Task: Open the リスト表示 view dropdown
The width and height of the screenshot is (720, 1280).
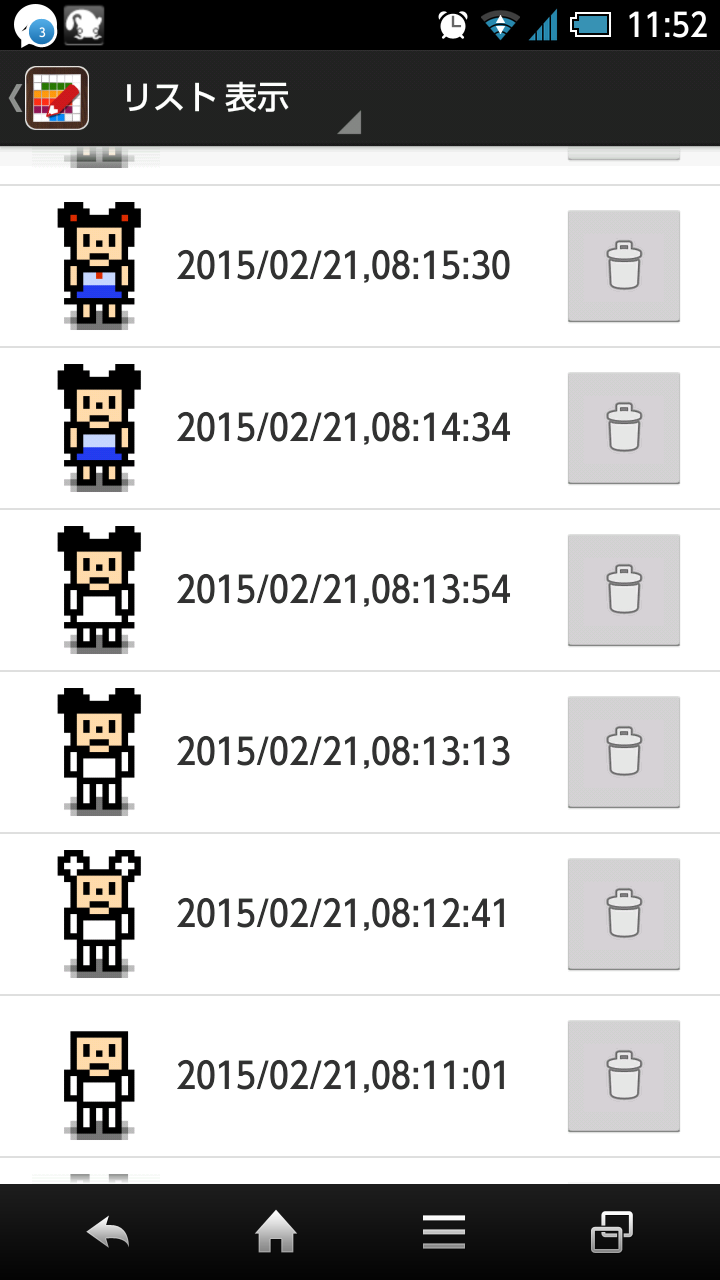Action: click(240, 100)
